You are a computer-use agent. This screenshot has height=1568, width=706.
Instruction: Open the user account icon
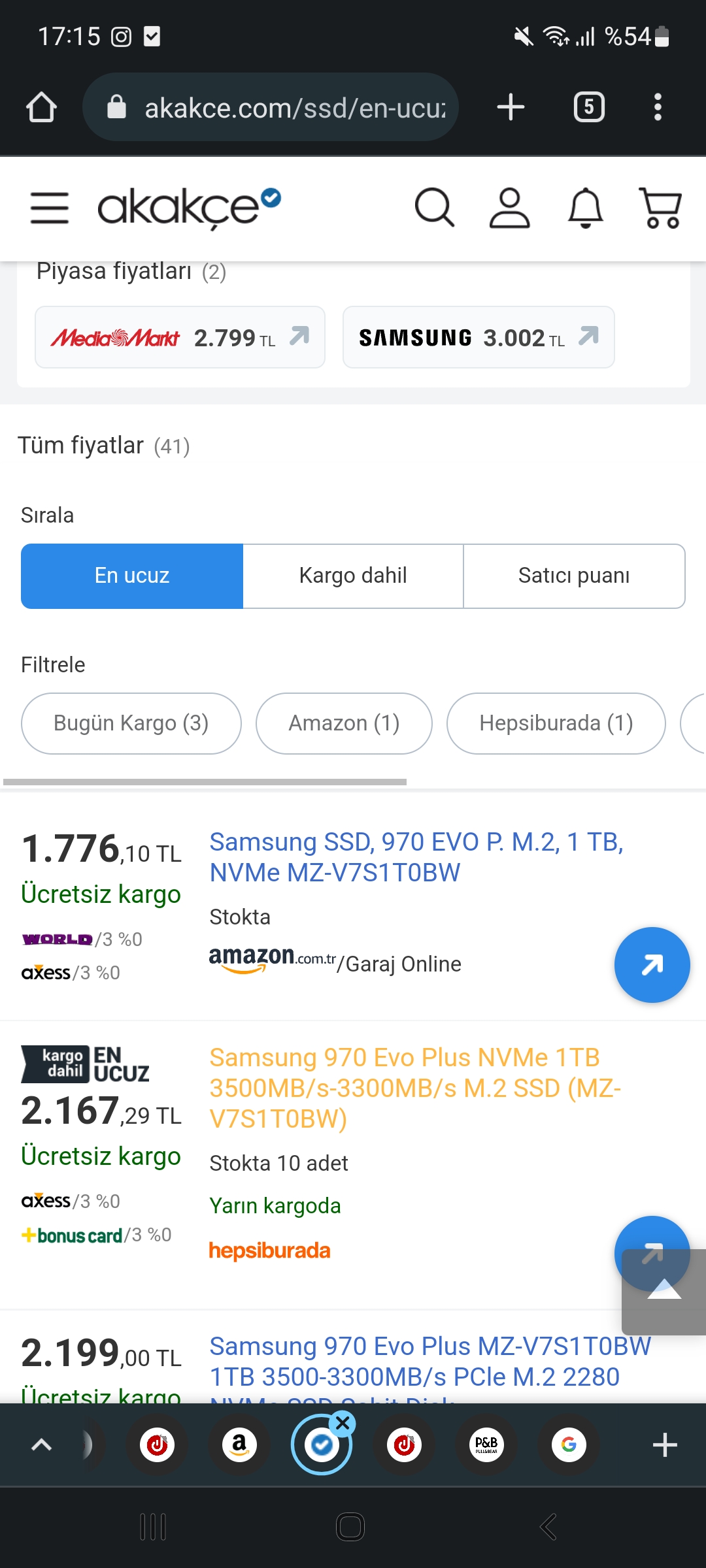point(509,208)
